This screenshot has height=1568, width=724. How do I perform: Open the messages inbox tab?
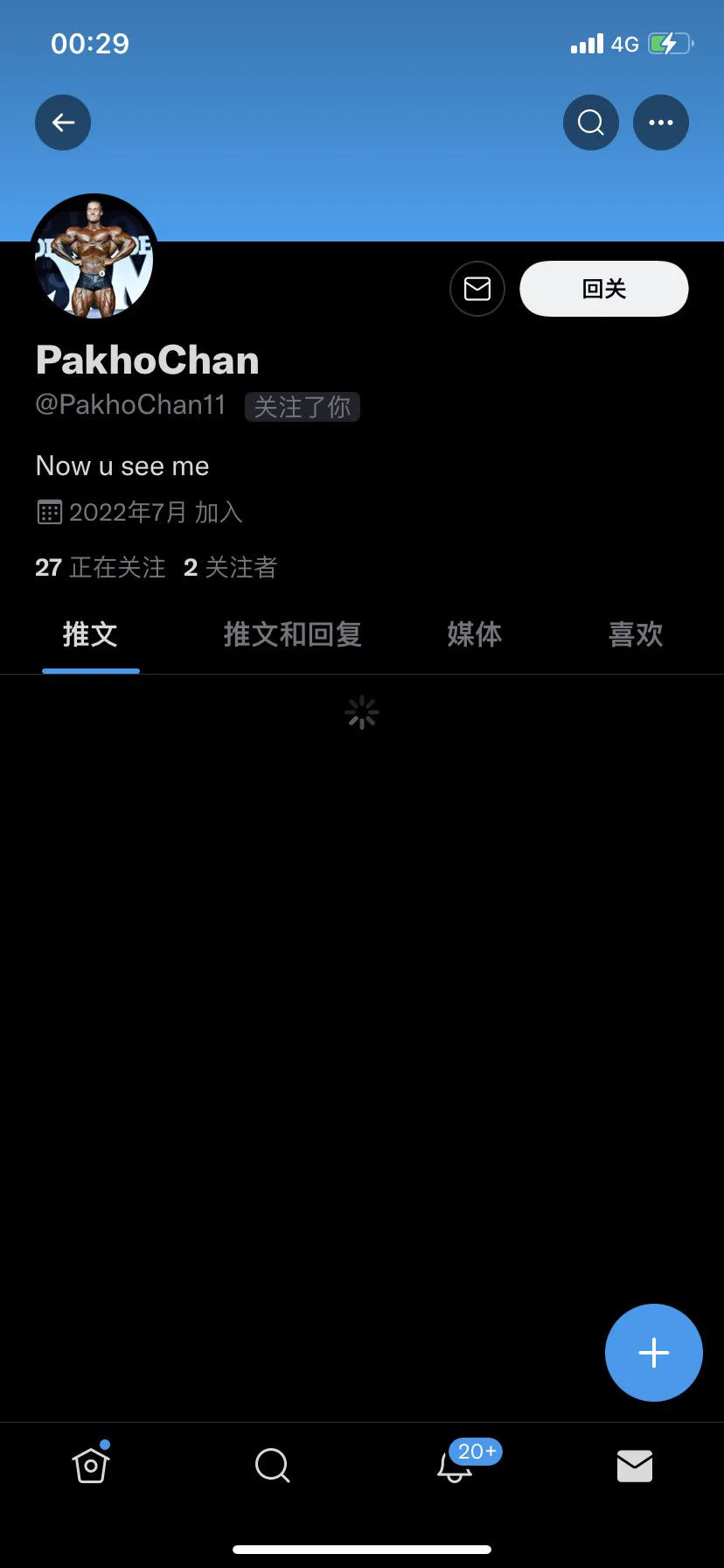[x=635, y=1466]
